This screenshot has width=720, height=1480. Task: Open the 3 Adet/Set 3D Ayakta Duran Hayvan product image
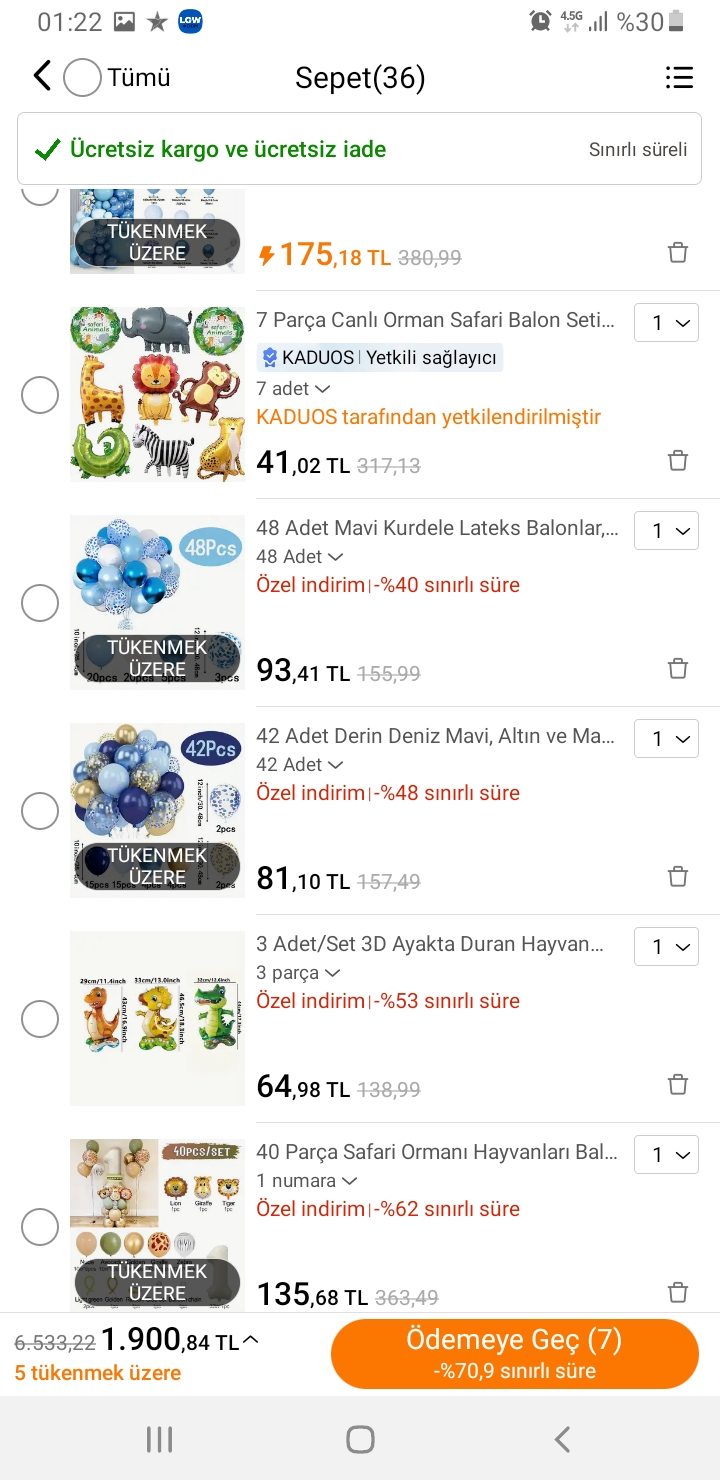point(157,1018)
